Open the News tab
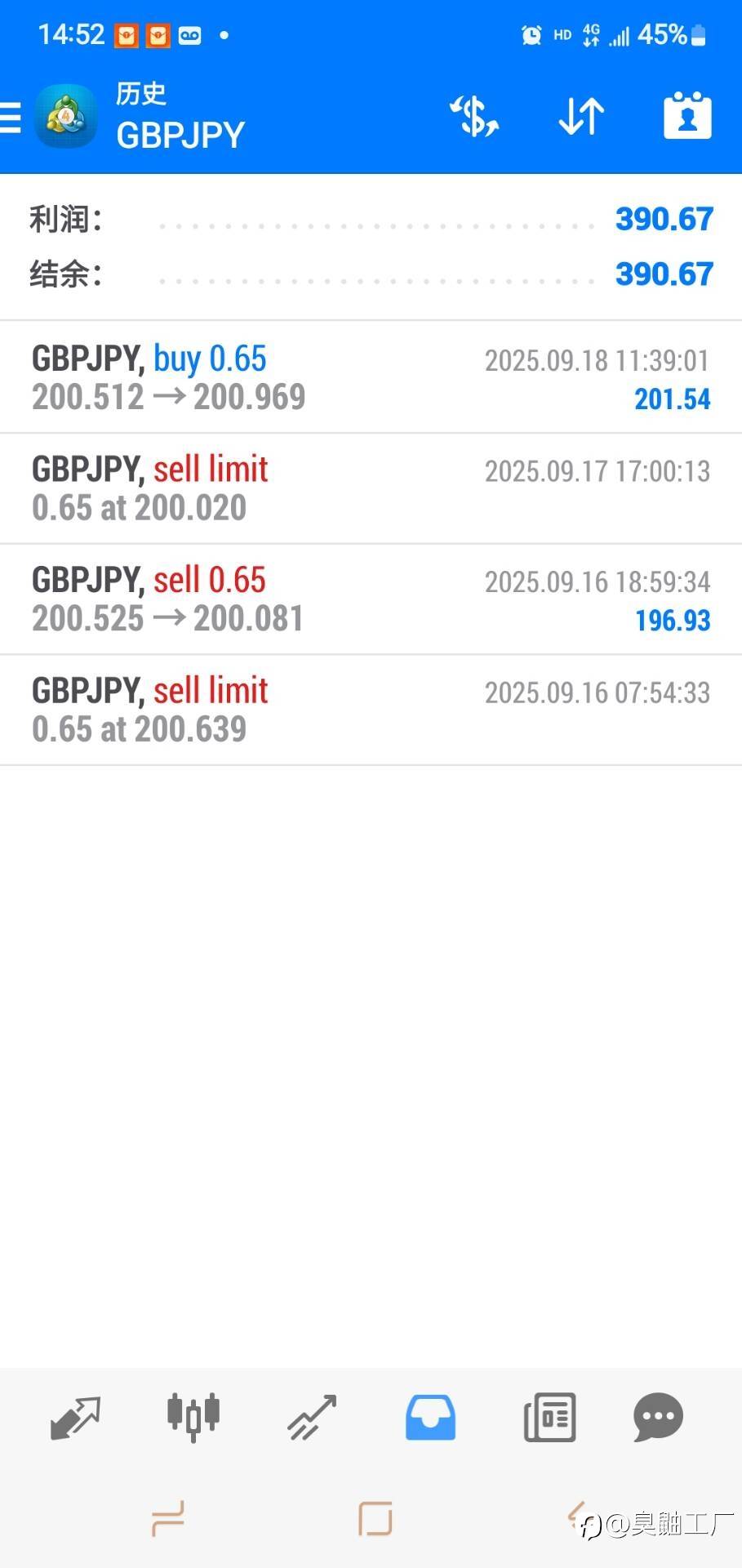742x1568 pixels. pyautogui.click(x=549, y=1417)
